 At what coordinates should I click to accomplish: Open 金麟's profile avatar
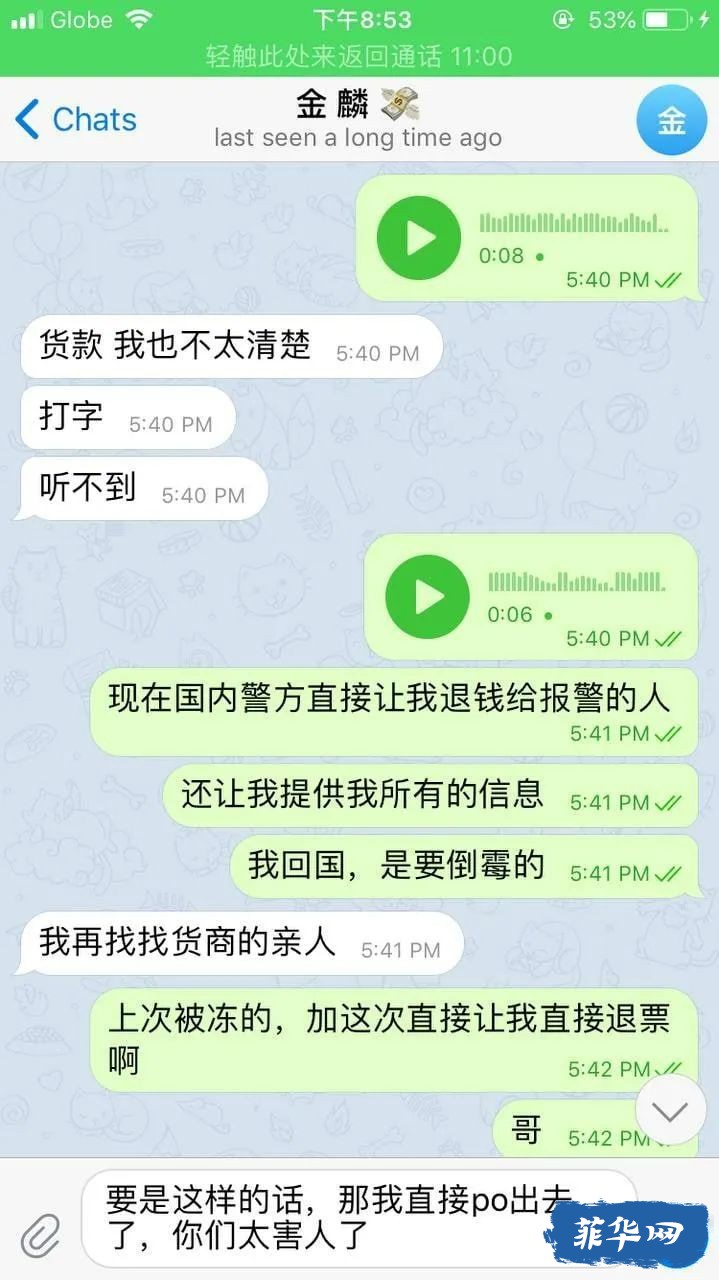pyautogui.click(x=671, y=121)
